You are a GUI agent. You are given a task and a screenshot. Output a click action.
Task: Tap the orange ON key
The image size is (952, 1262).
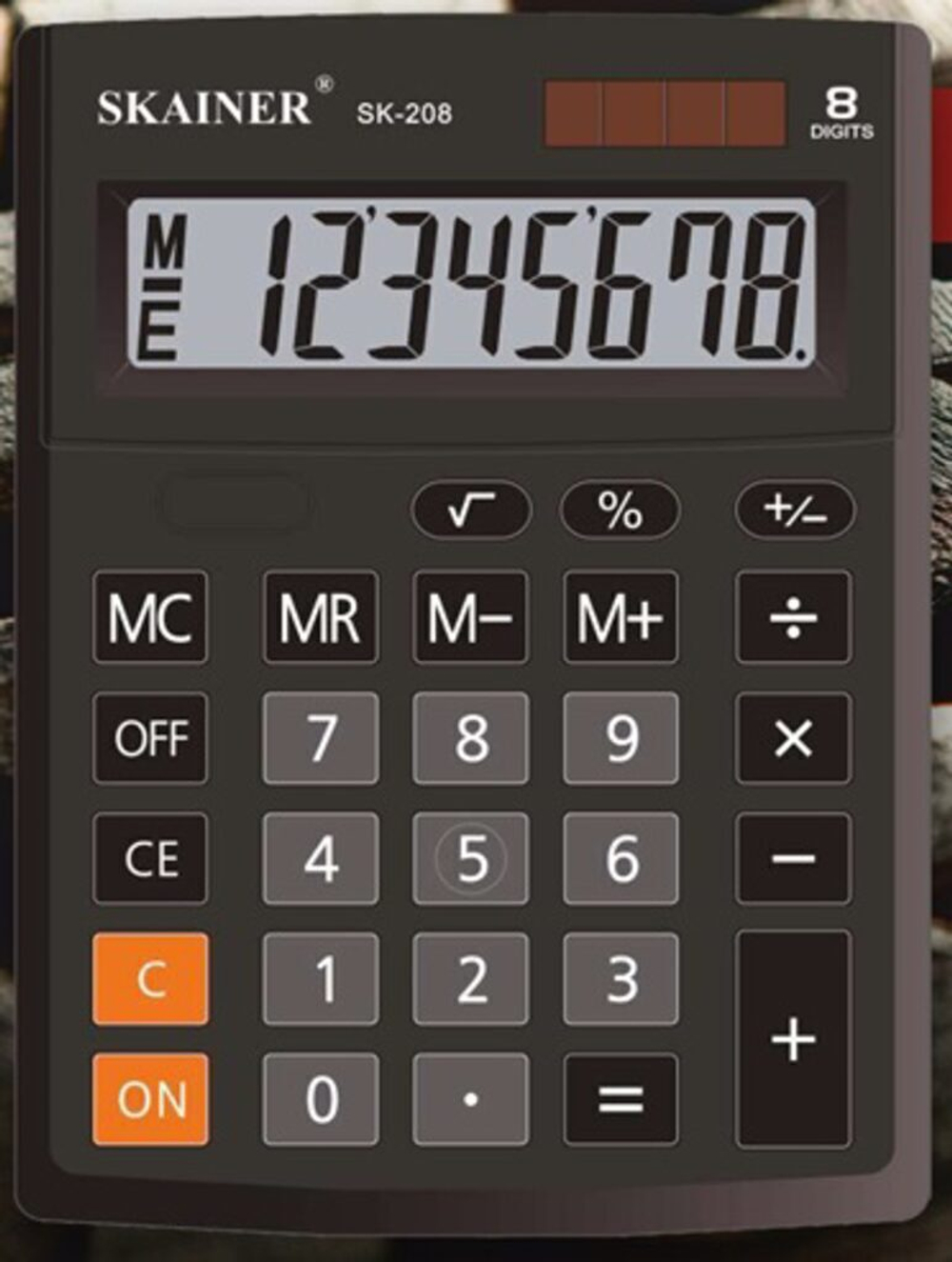pos(150,1099)
